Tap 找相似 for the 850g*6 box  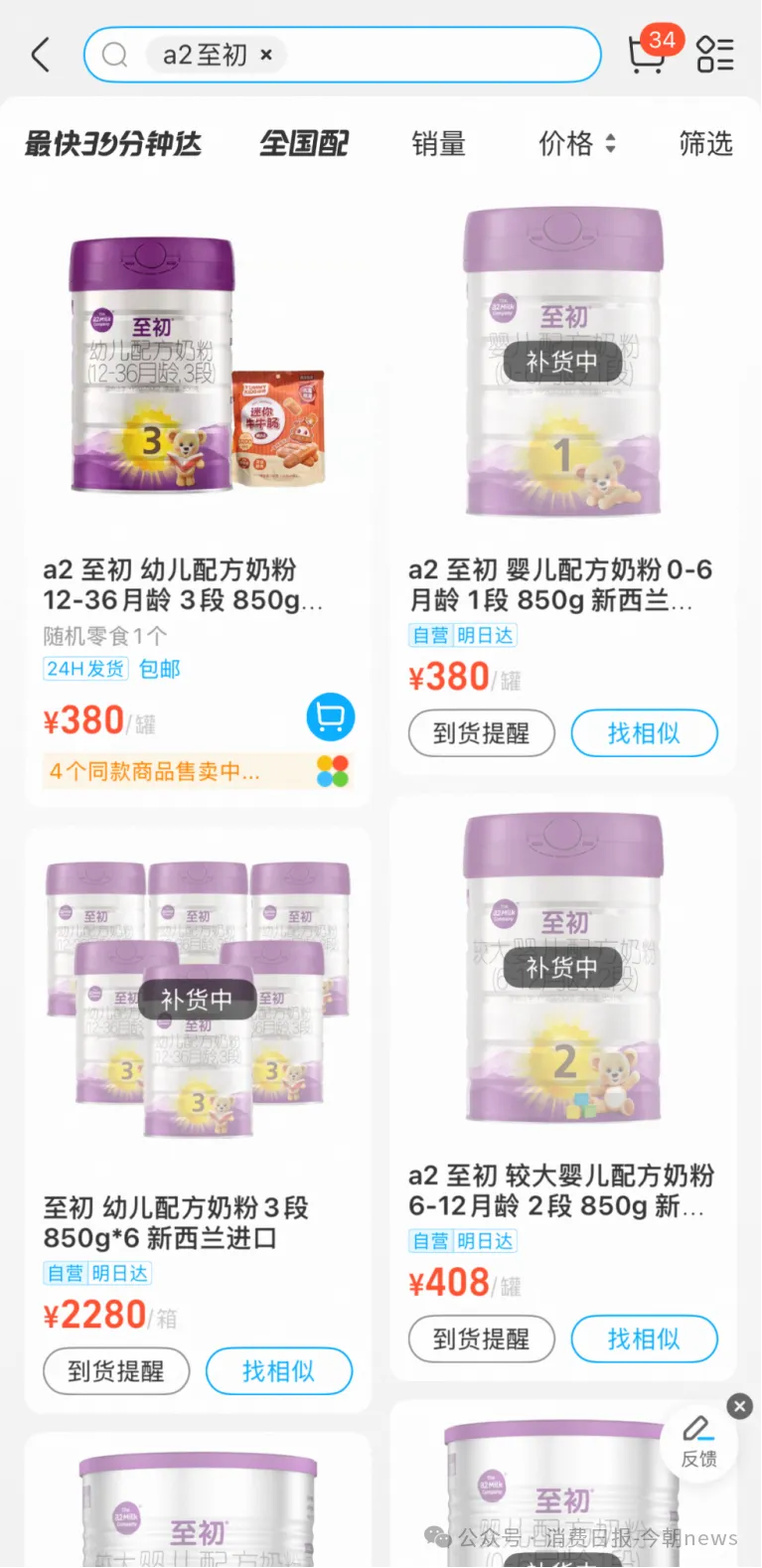coord(278,1371)
